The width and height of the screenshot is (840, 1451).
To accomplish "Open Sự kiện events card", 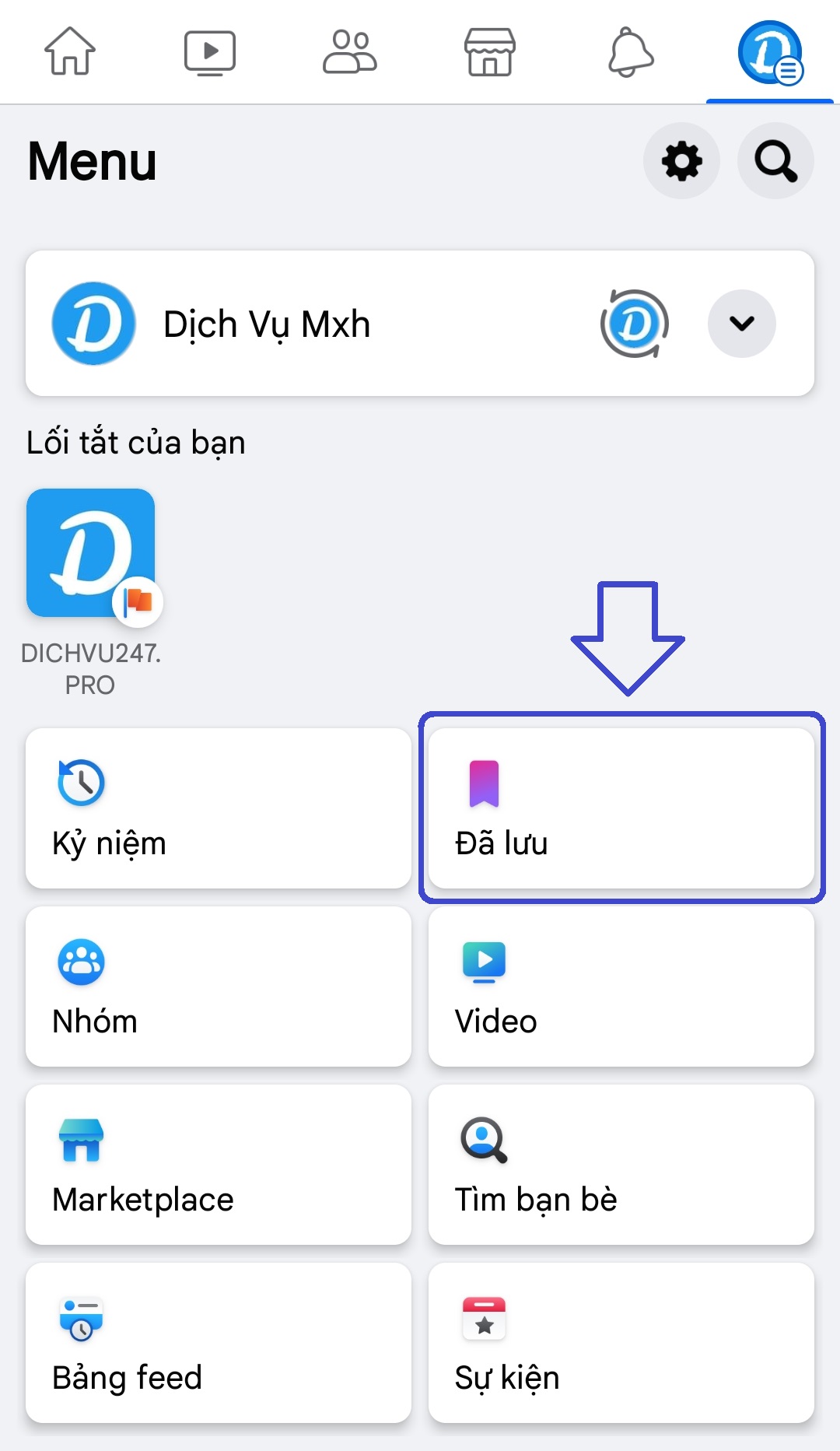I will coord(621,1343).
